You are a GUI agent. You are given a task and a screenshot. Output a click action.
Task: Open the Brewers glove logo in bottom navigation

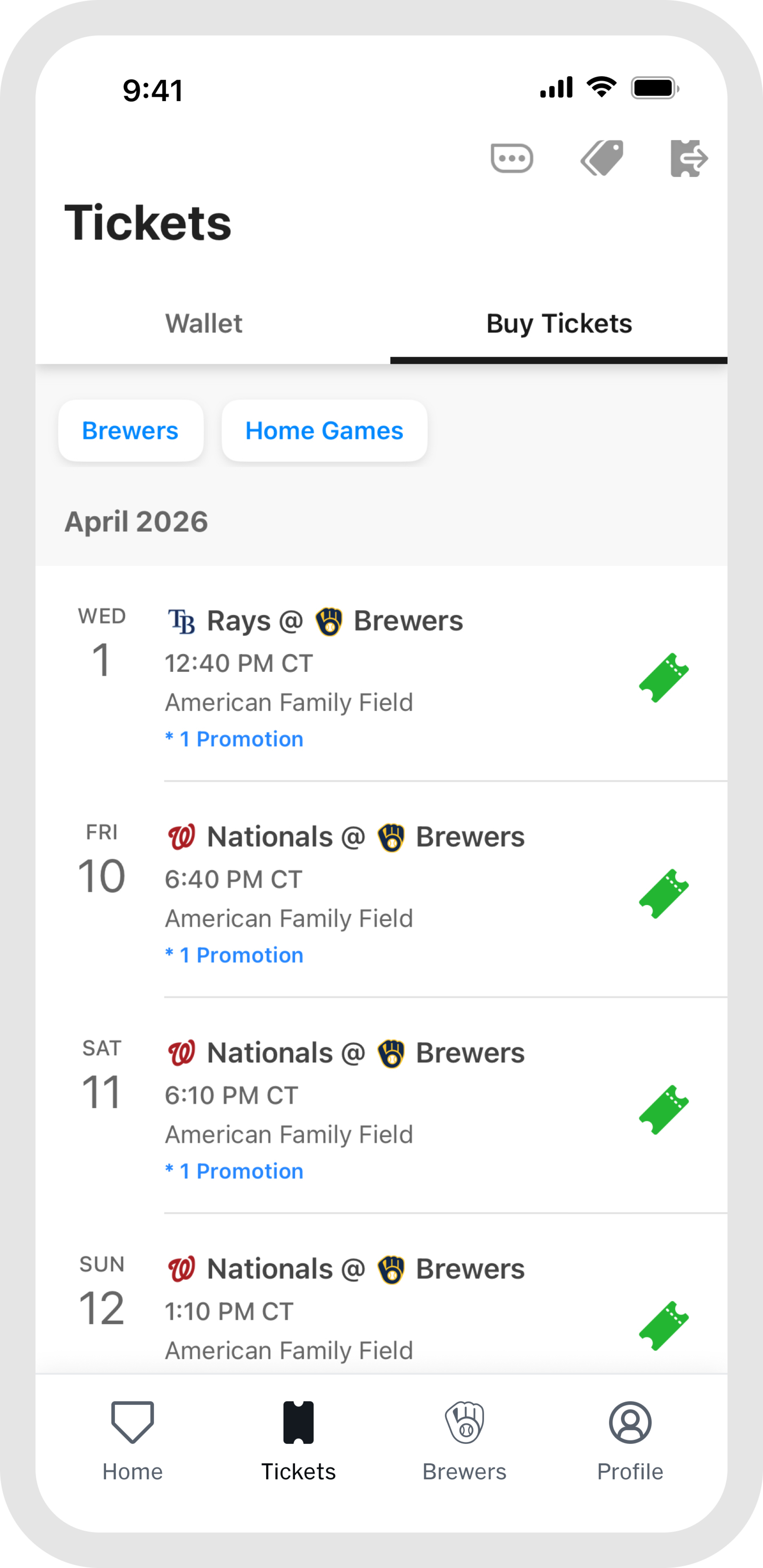coord(464,1431)
